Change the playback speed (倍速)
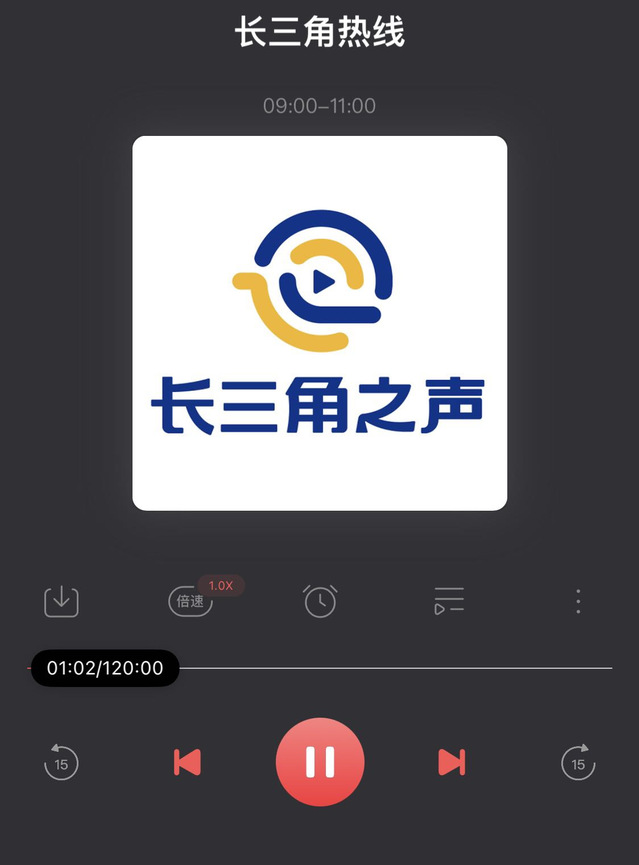 pyautogui.click(x=190, y=601)
